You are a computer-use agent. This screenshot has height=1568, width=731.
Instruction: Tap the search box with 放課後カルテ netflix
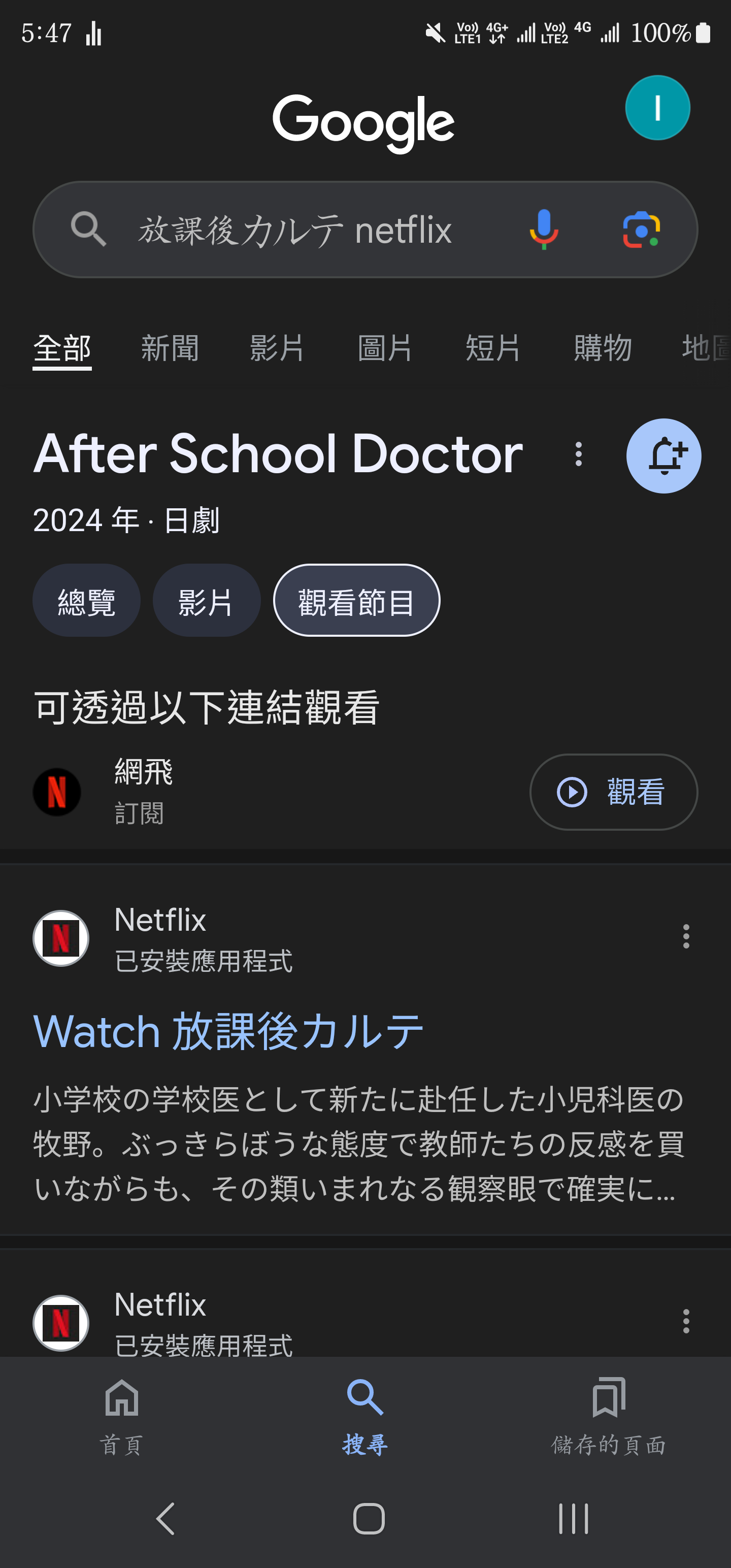[x=365, y=230]
